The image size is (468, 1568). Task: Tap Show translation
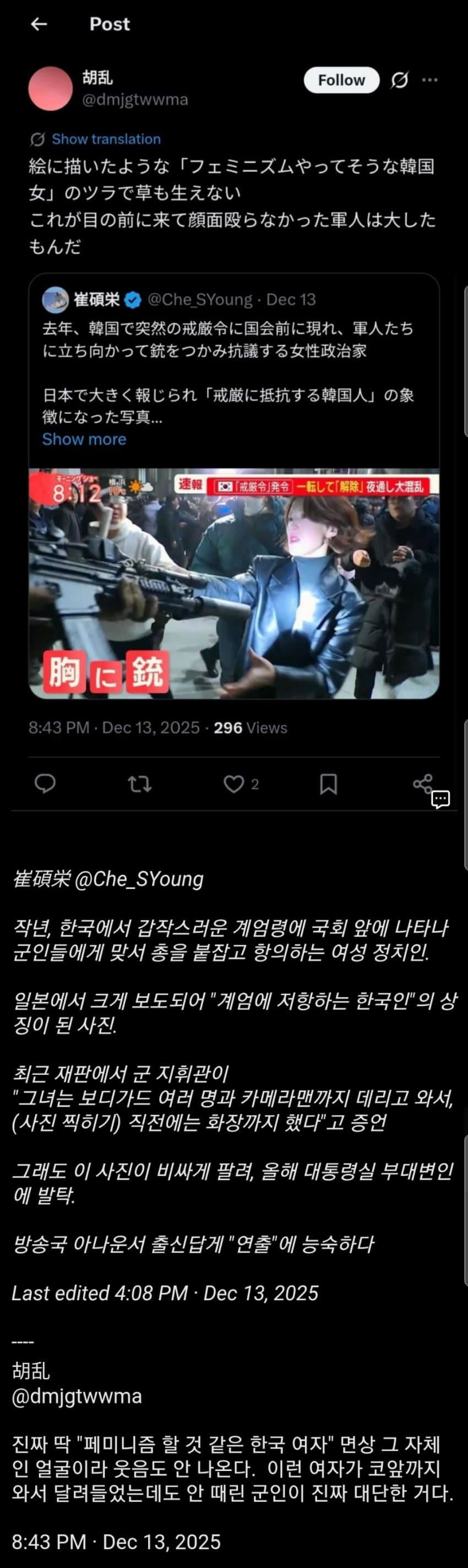click(x=106, y=139)
